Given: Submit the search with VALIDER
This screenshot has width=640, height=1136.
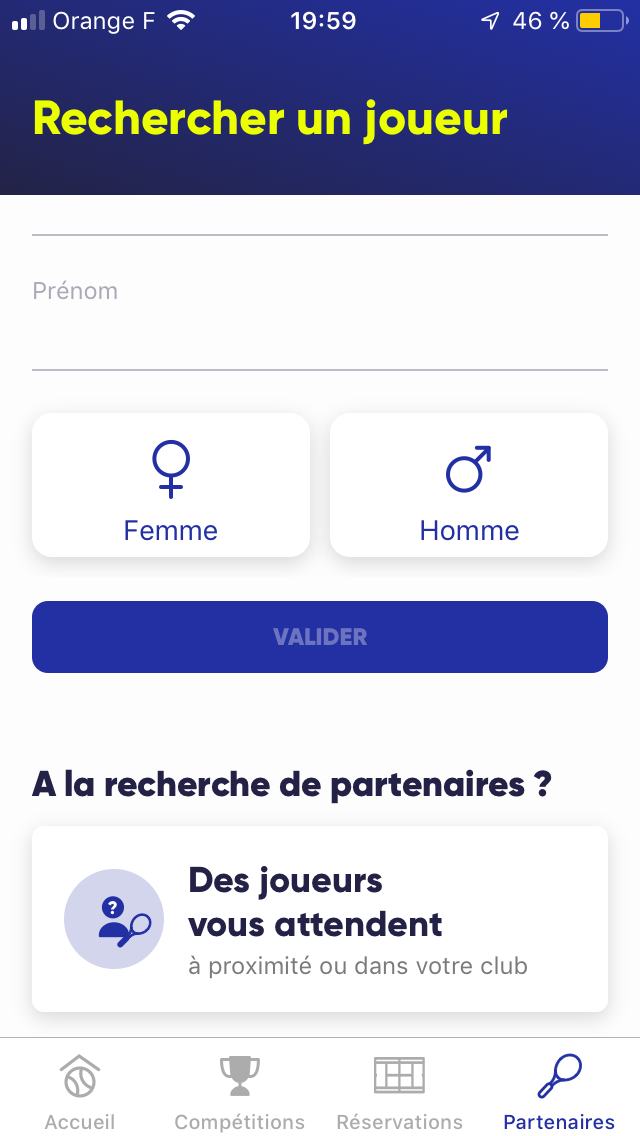Looking at the screenshot, I should 320,637.
